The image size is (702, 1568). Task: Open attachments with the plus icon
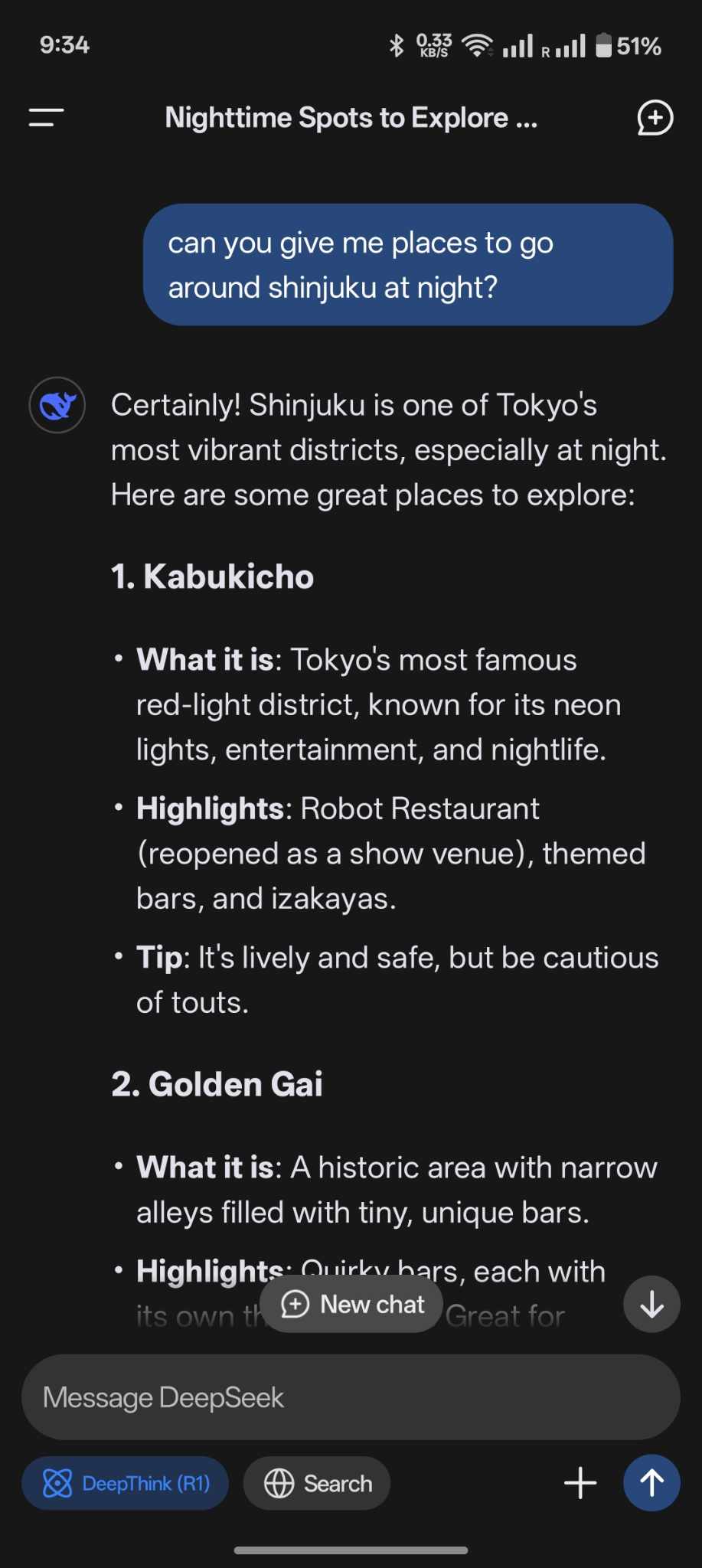pos(580,1483)
